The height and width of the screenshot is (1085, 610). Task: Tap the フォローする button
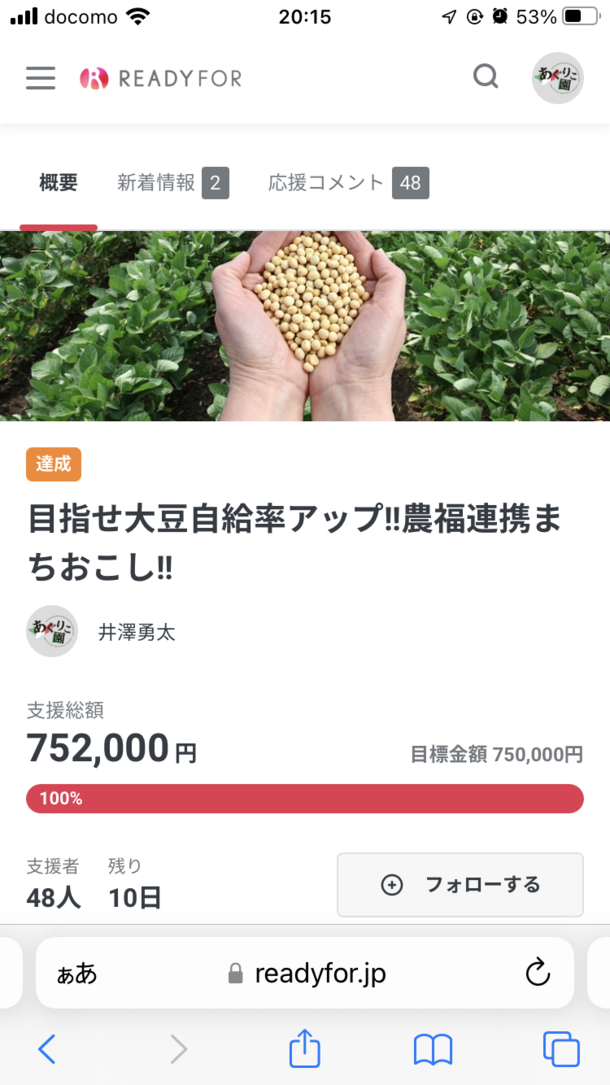pos(460,885)
